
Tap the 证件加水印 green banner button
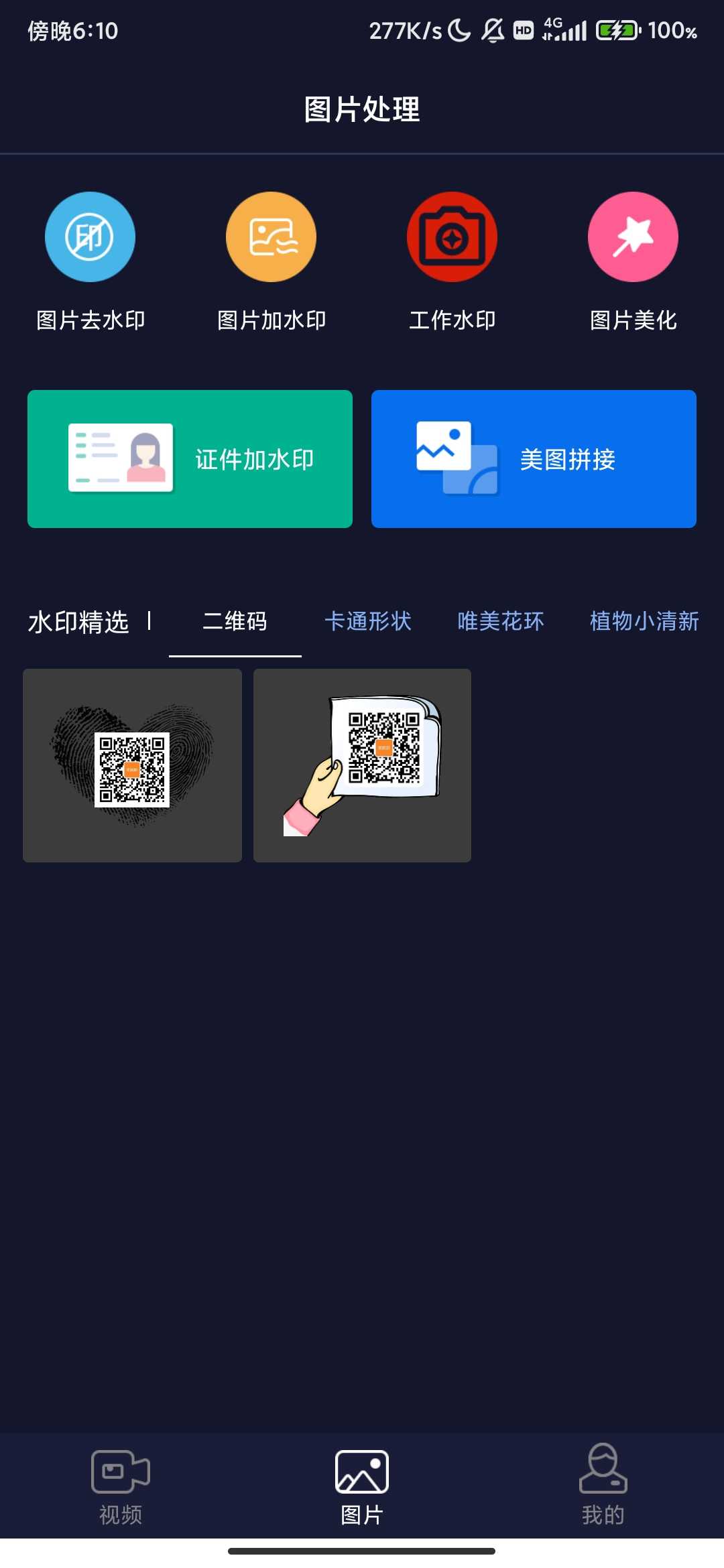(x=190, y=458)
